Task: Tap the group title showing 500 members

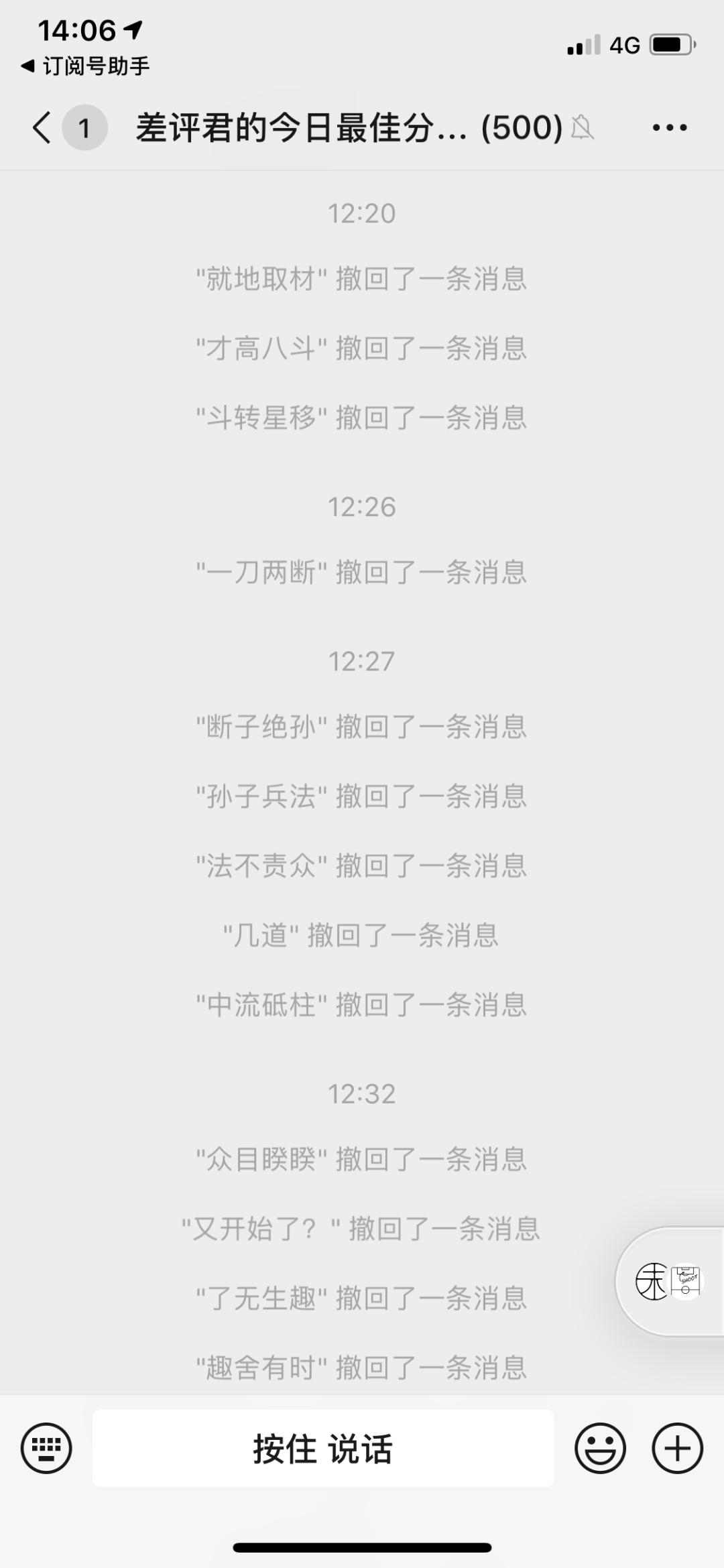Action: pyautogui.click(x=349, y=127)
